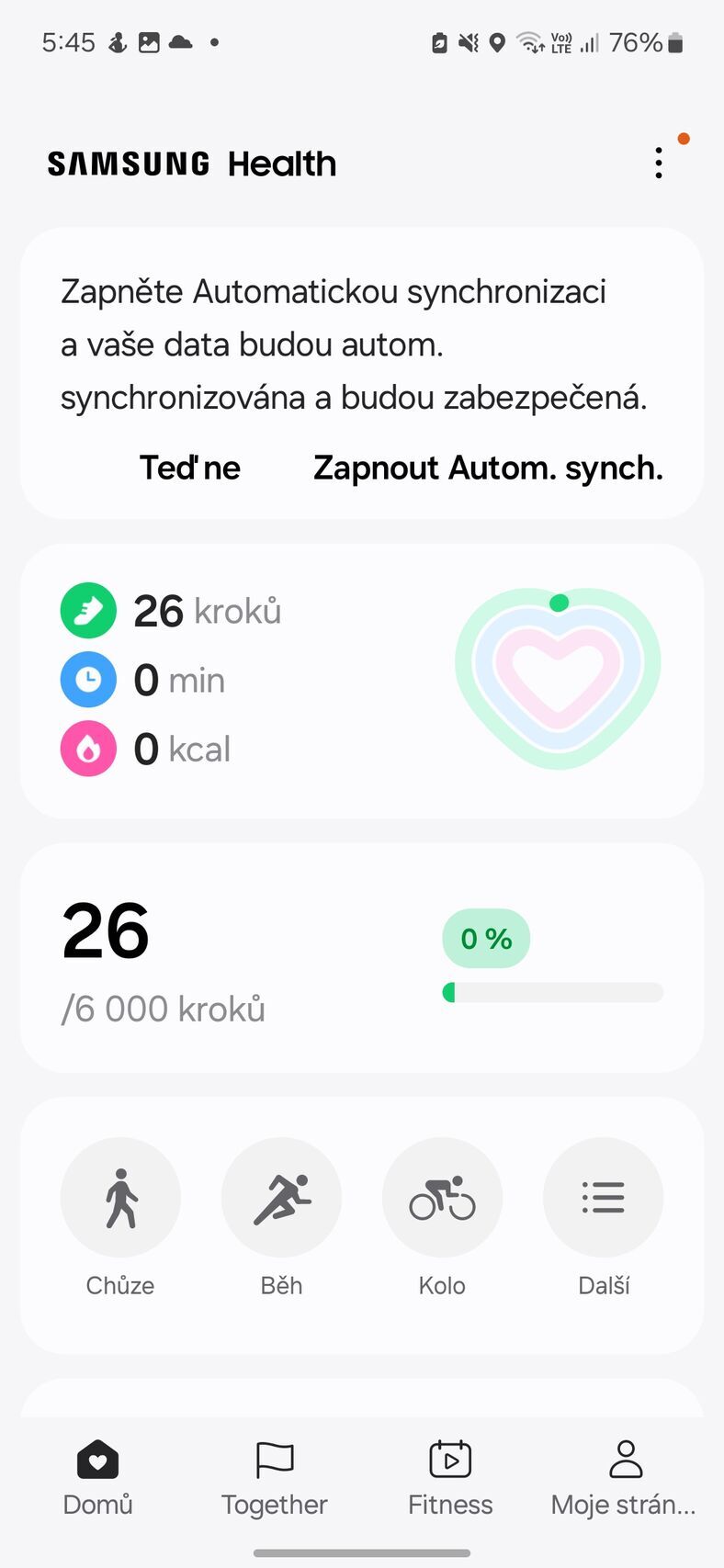Select the steps (shoe) icon

(x=87, y=610)
